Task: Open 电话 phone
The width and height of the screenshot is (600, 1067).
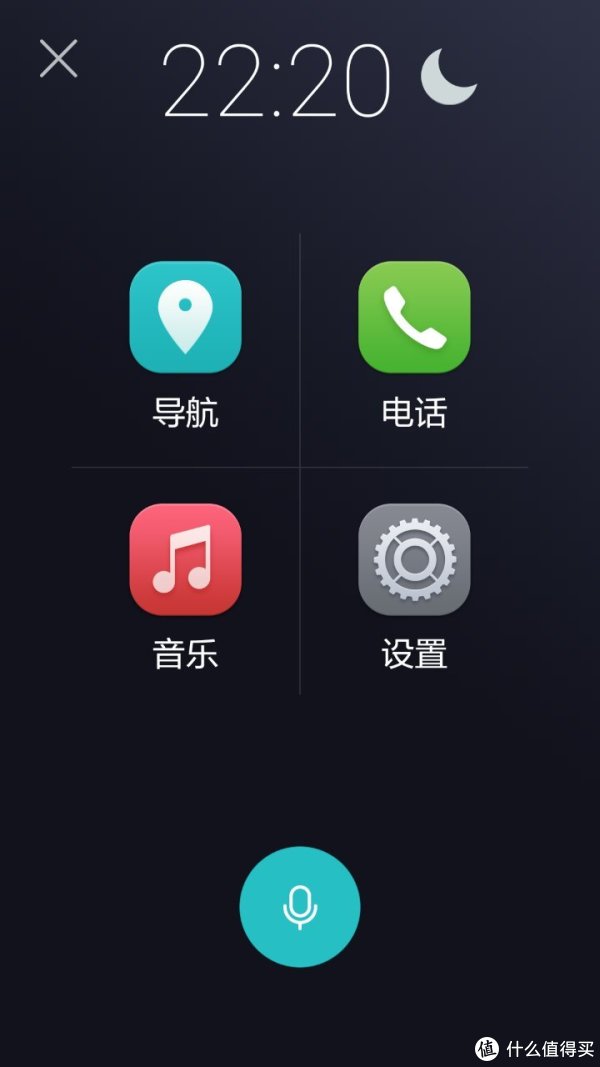Action: pos(414,317)
